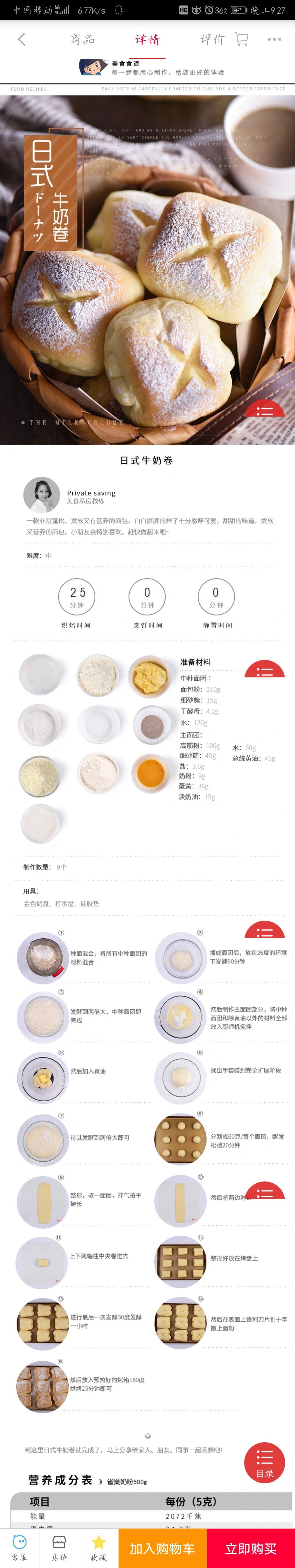This screenshot has height=1568, width=295.
Task: Switch to the 评价 tab
Action: coord(212,40)
